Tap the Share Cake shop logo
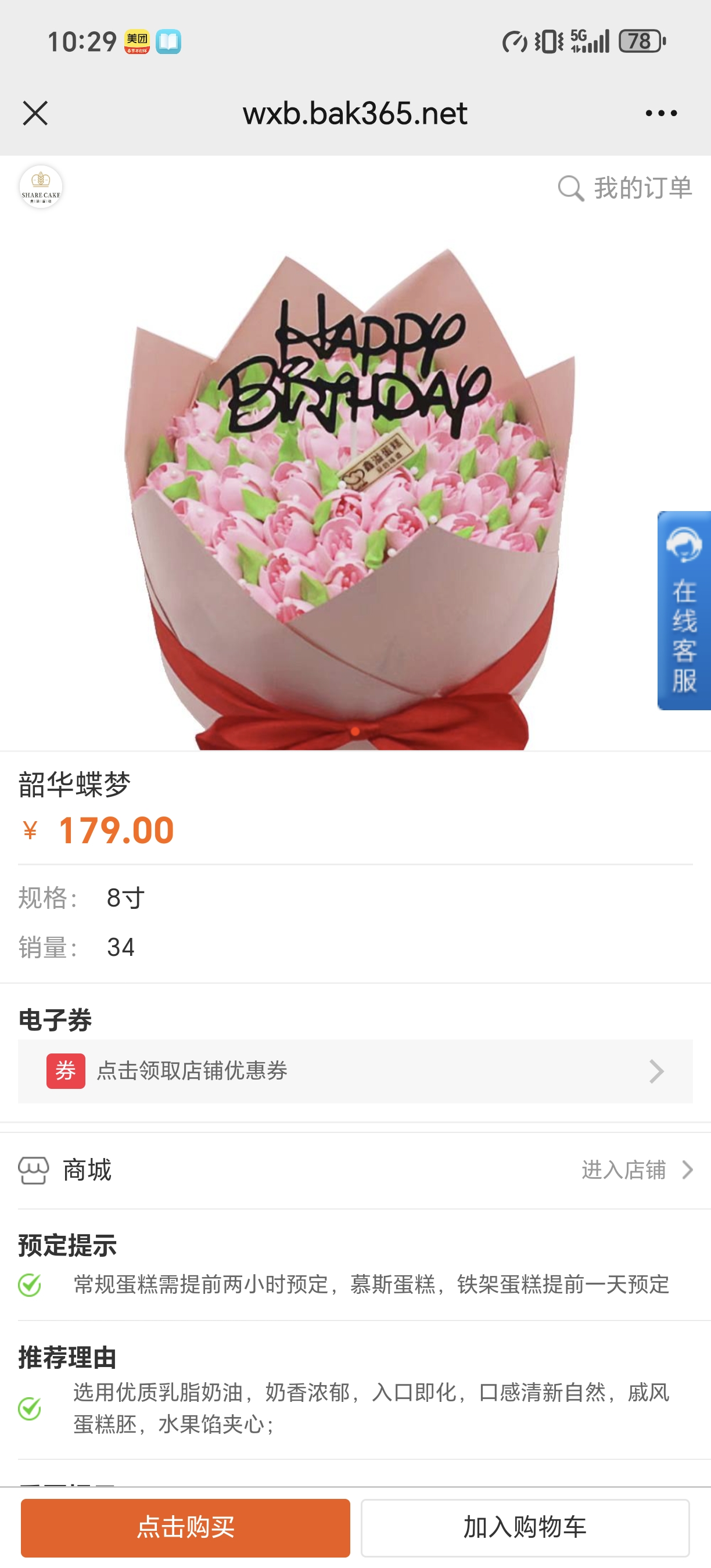The width and height of the screenshot is (711, 1568). click(41, 187)
